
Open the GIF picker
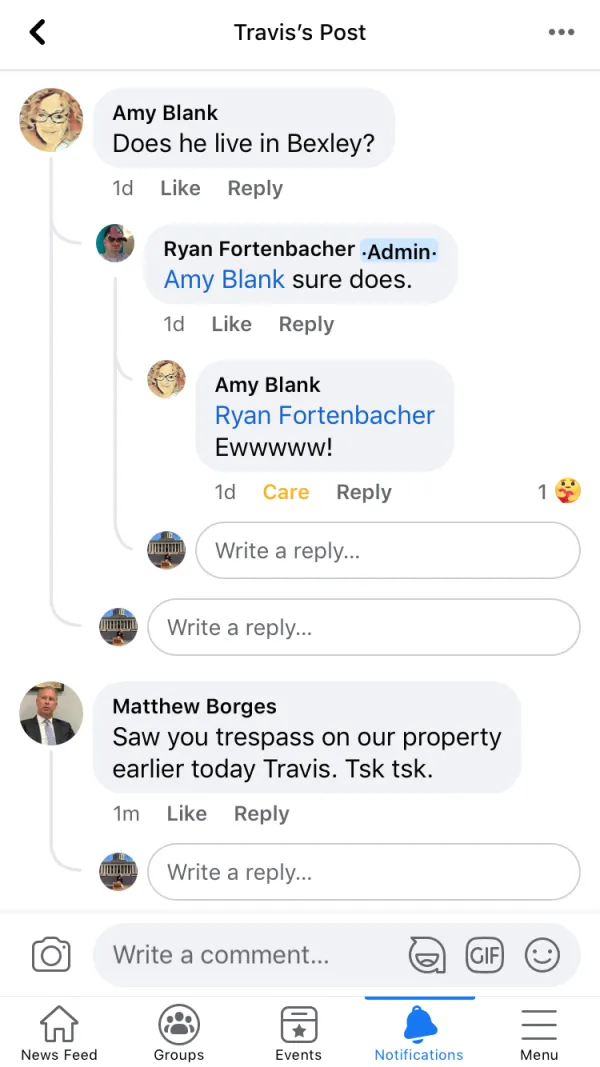coord(485,955)
